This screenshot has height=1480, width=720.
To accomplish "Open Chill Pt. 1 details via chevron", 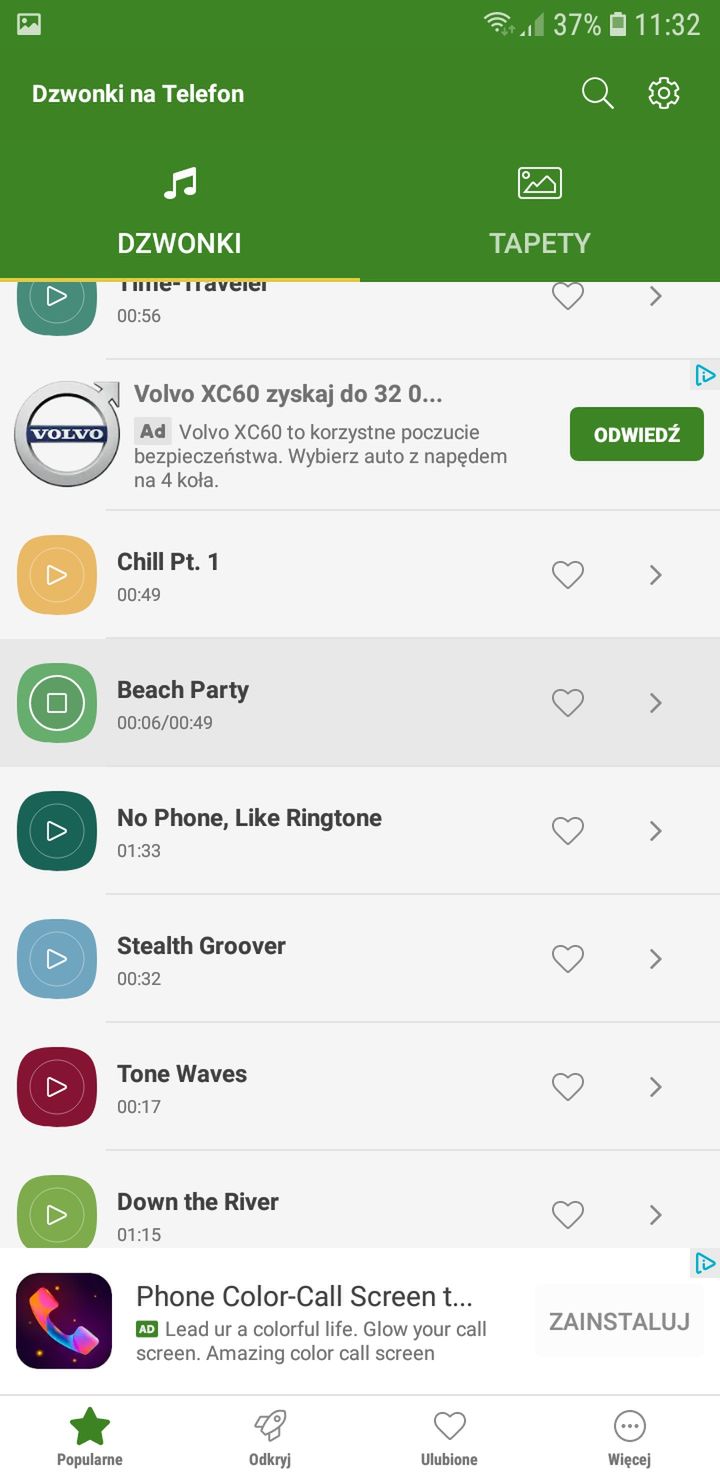I will [656, 575].
